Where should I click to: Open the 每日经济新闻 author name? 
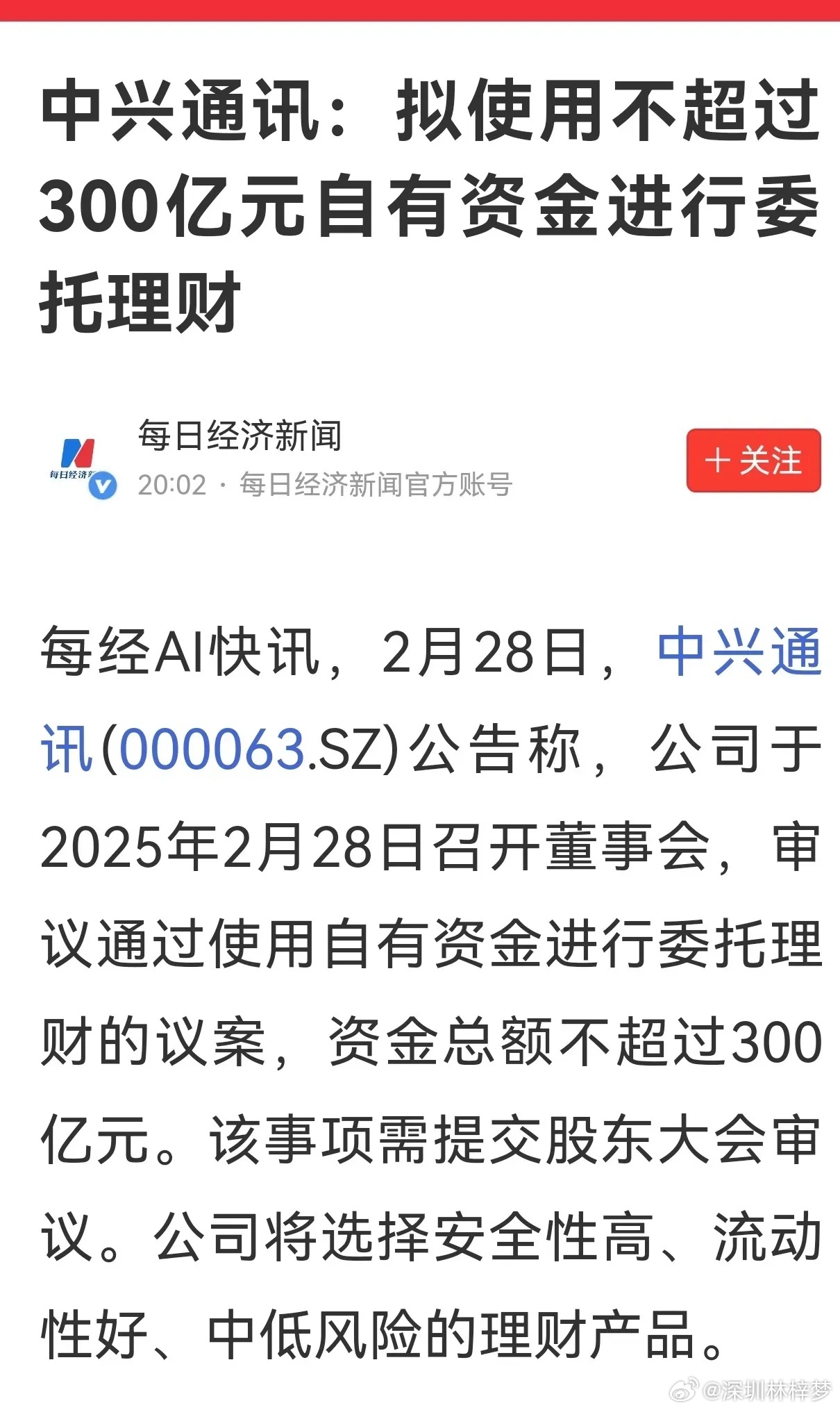[240, 436]
